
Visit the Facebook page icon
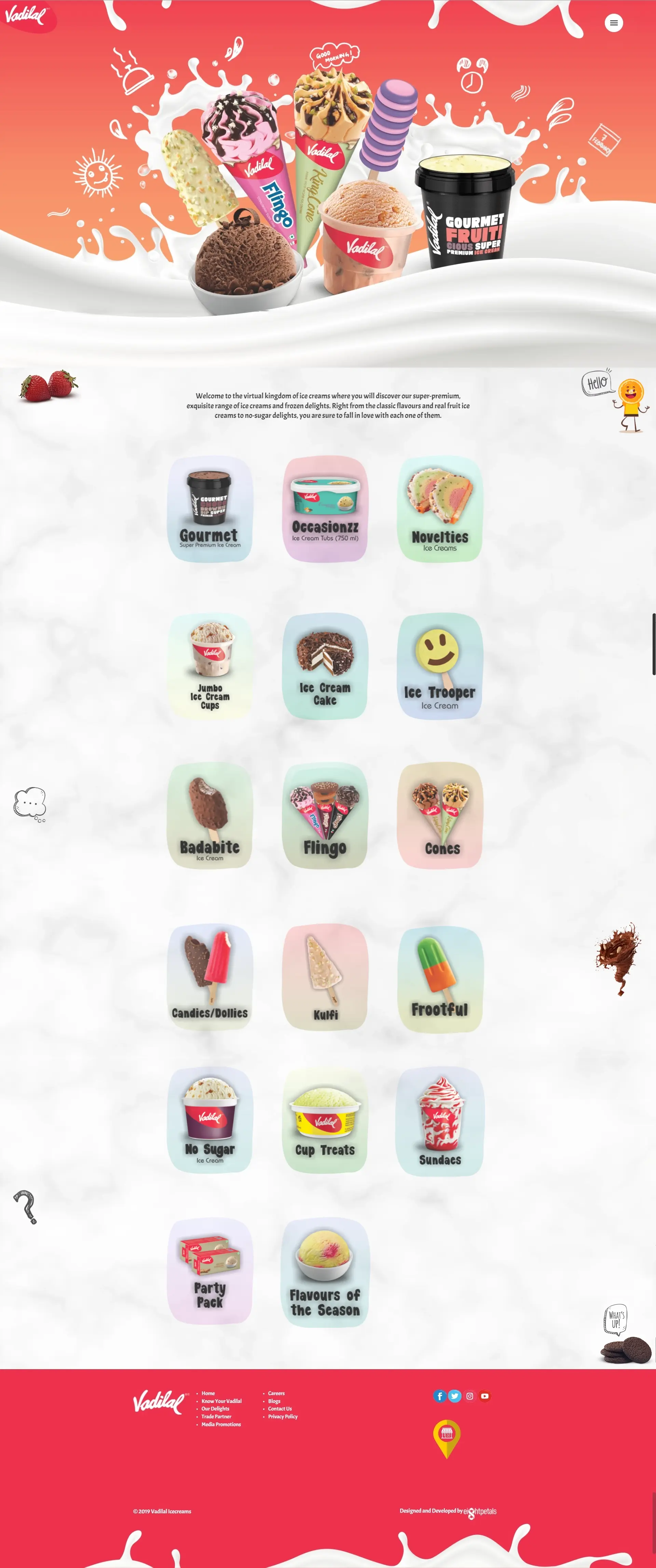[439, 1396]
